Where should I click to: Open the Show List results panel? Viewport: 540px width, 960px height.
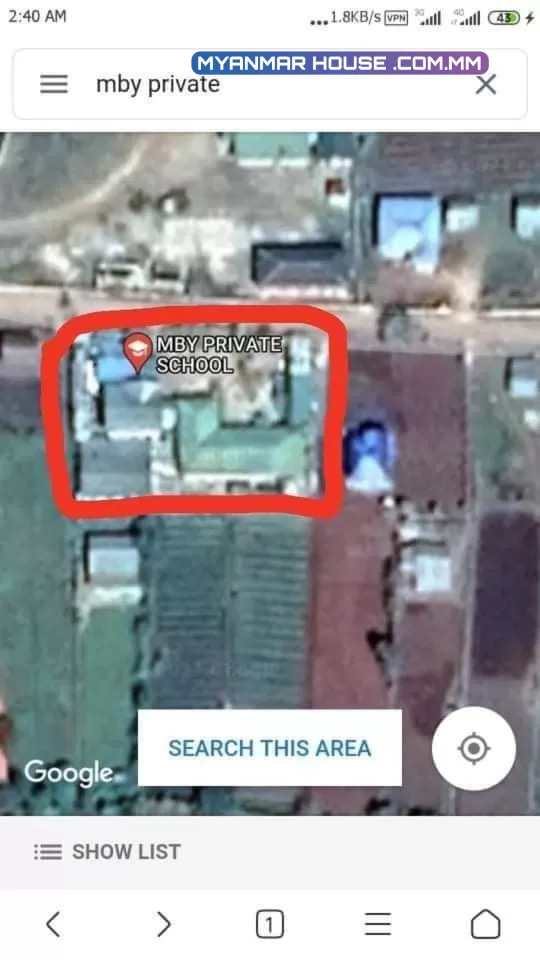pos(107,852)
